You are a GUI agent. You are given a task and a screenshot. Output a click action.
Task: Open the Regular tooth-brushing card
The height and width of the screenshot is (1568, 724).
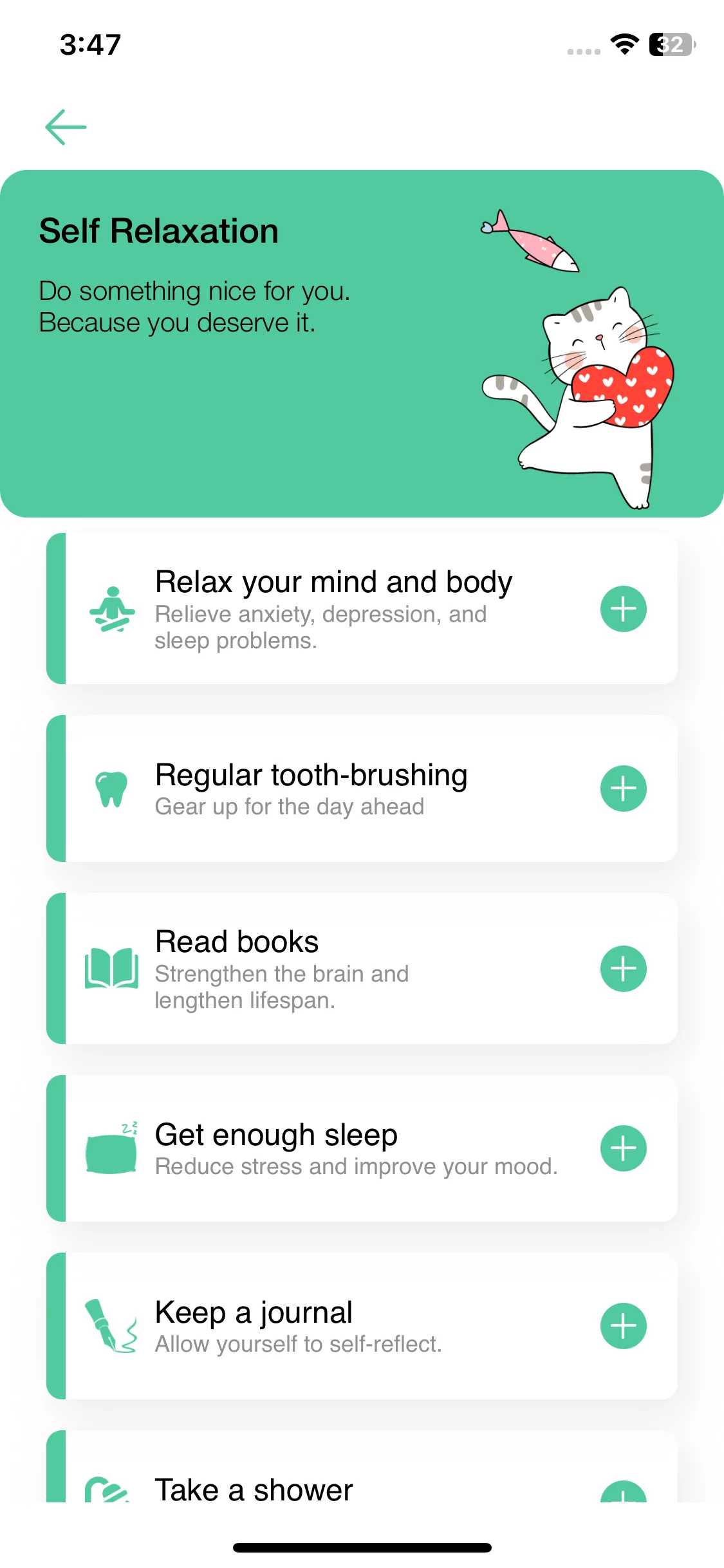(x=335, y=789)
